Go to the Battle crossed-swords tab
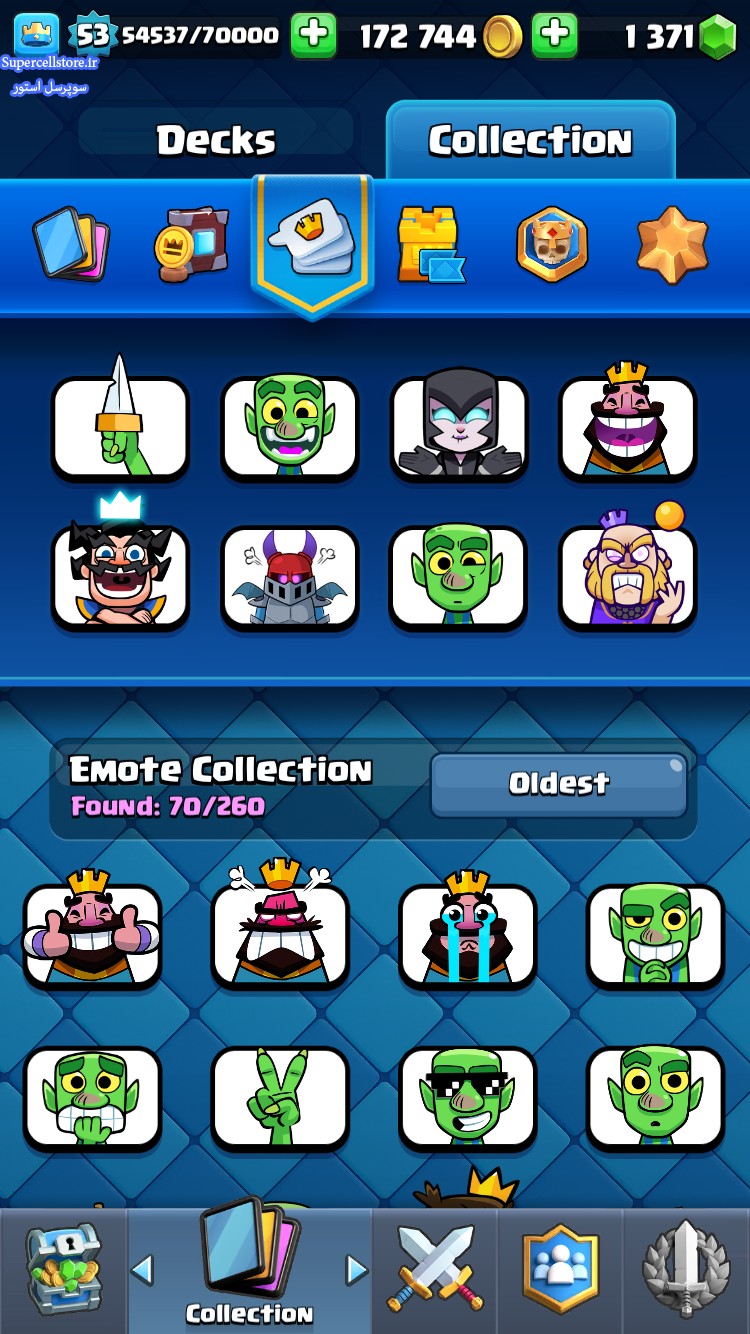 pos(435,1270)
